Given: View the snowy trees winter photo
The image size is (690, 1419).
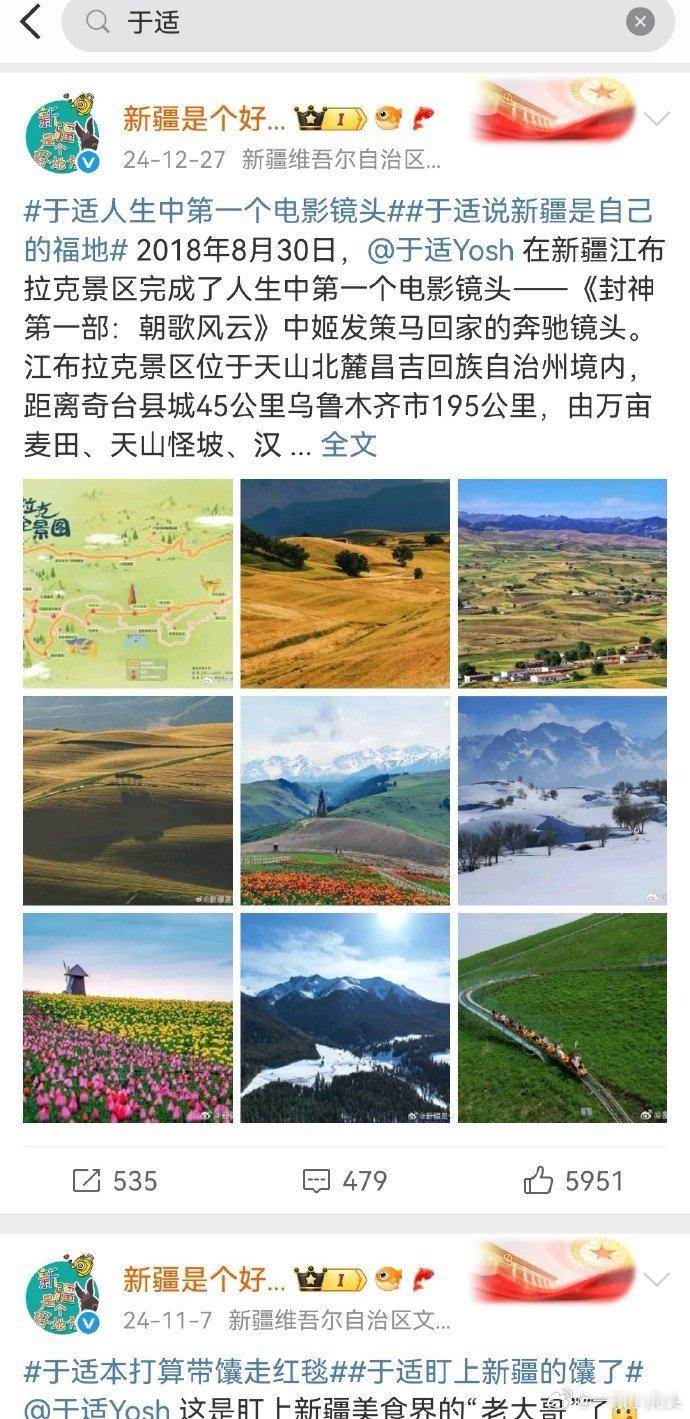Looking at the screenshot, I should click(562, 801).
